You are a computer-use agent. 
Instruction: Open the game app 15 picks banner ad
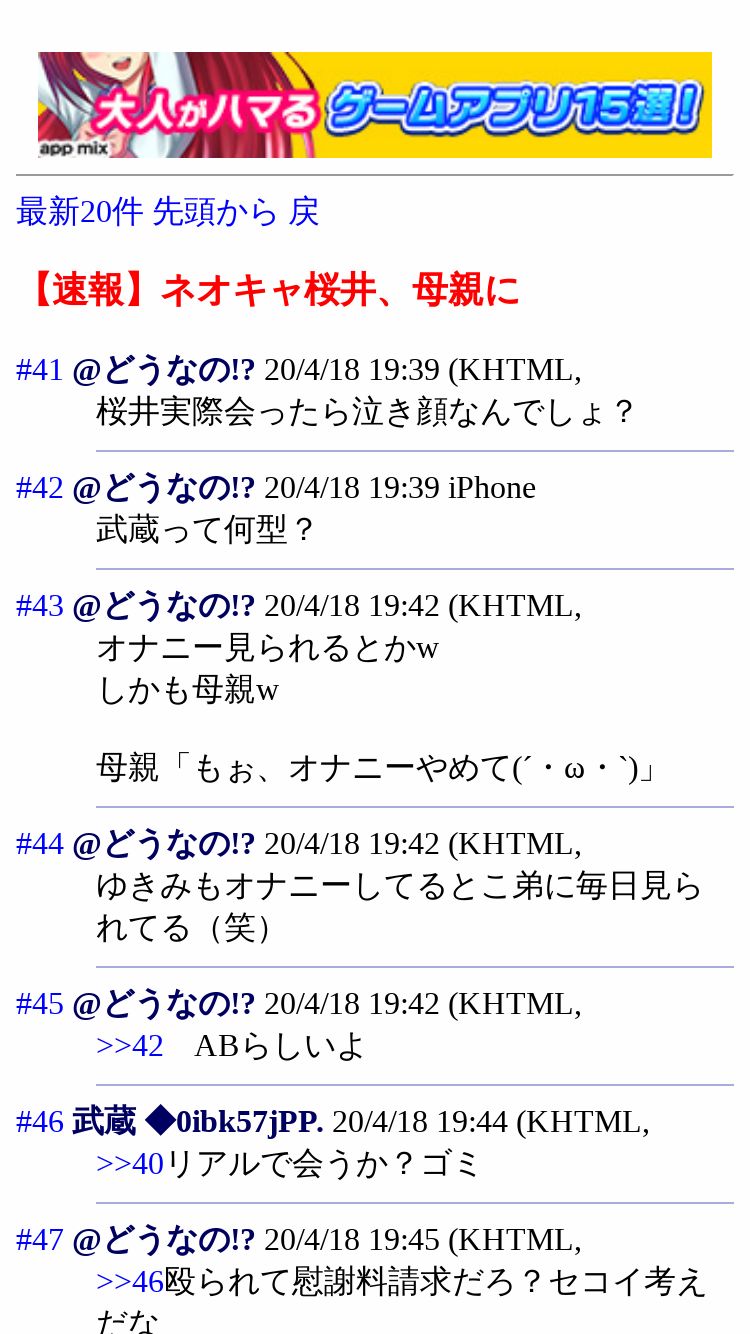click(x=375, y=105)
